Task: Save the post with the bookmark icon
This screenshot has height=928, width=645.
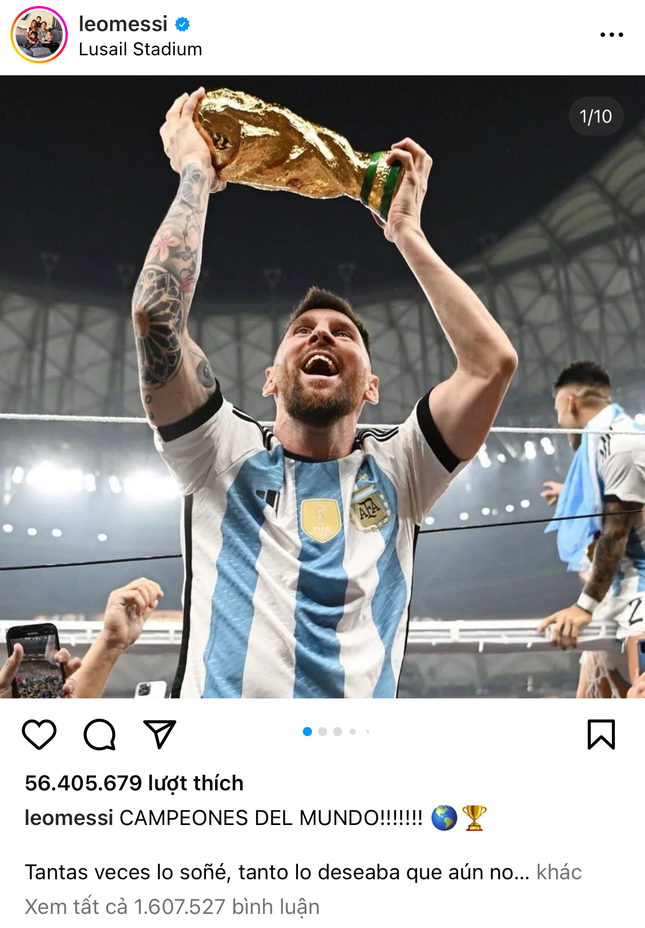Action: (x=600, y=734)
